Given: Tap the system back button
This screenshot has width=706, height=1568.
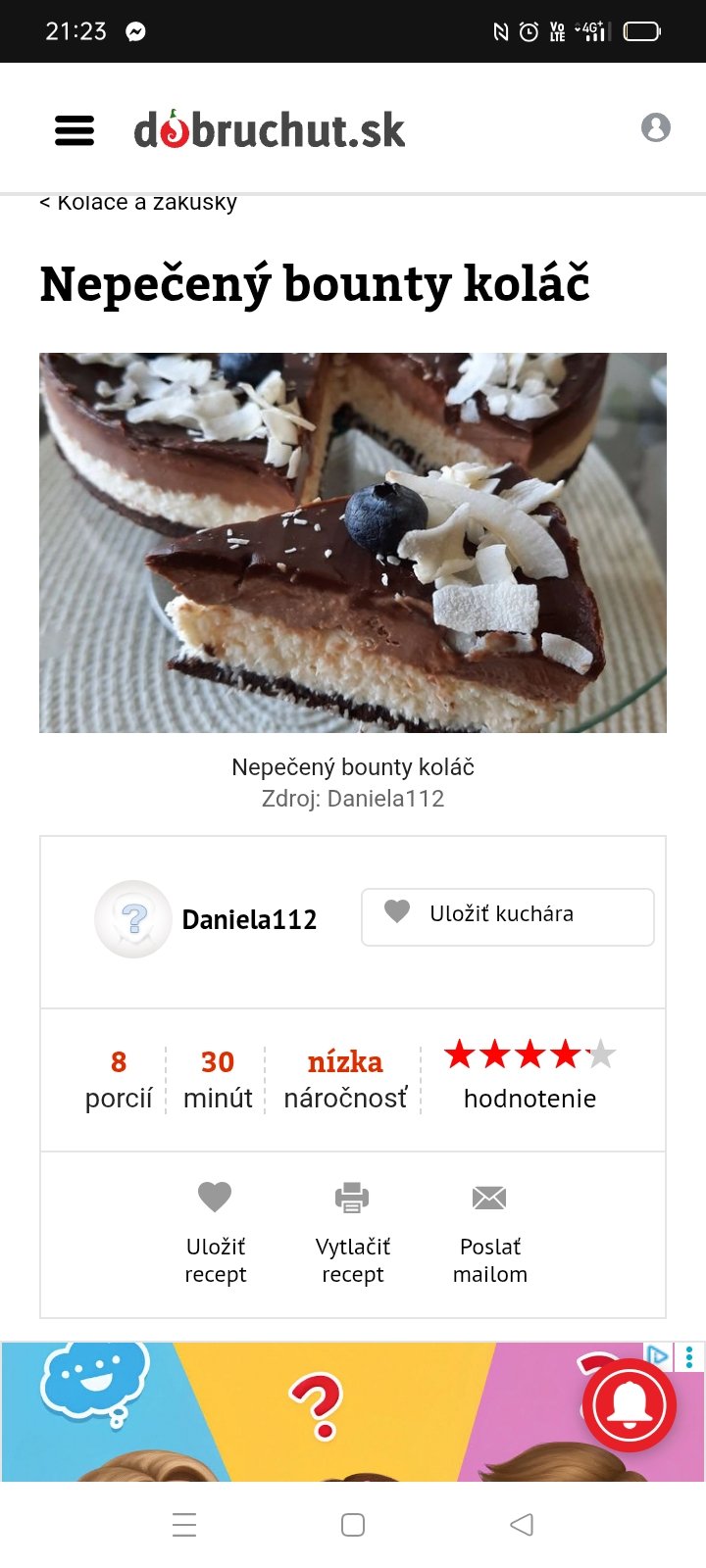Looking at the screenshot, I should point(522,1524).
